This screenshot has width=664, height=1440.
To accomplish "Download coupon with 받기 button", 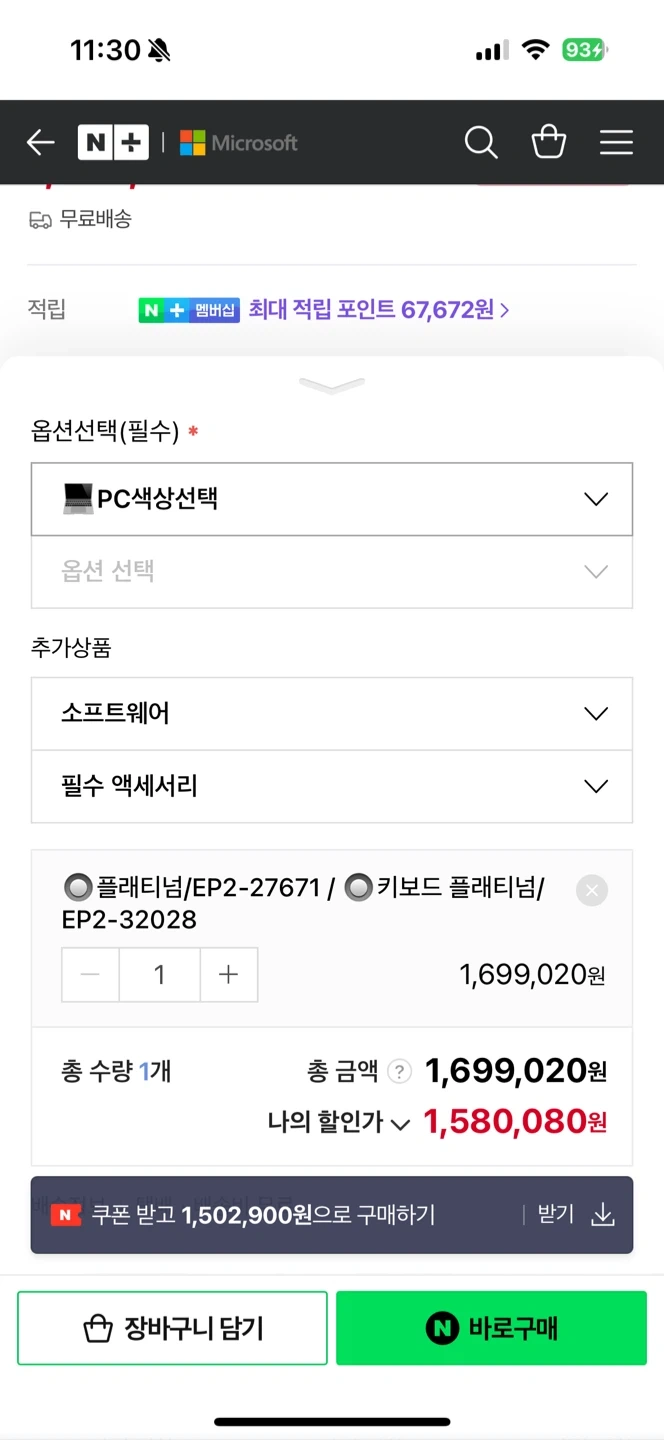I will tap(575, 1215).
